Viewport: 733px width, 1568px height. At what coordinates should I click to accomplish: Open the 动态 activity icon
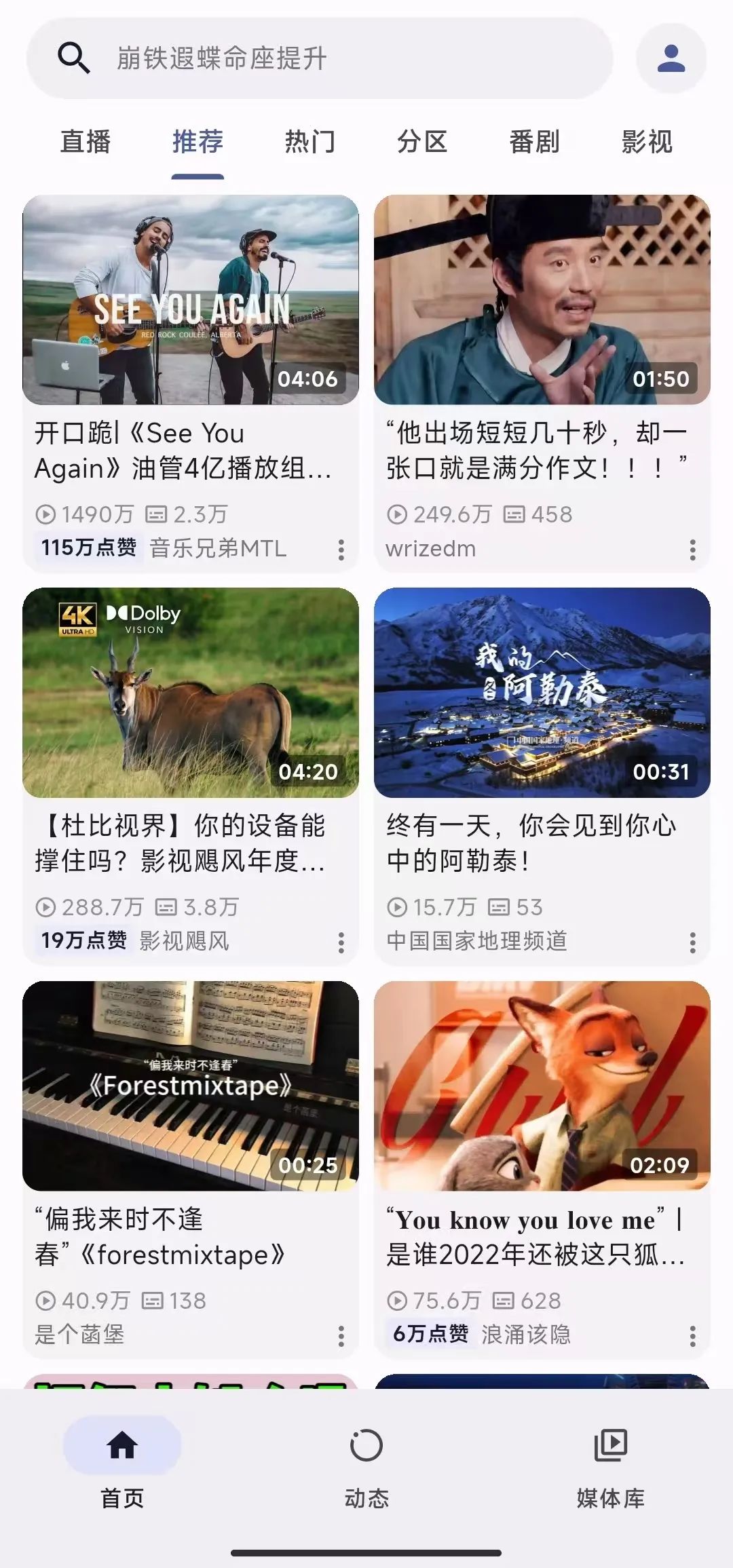point(365,1445)
